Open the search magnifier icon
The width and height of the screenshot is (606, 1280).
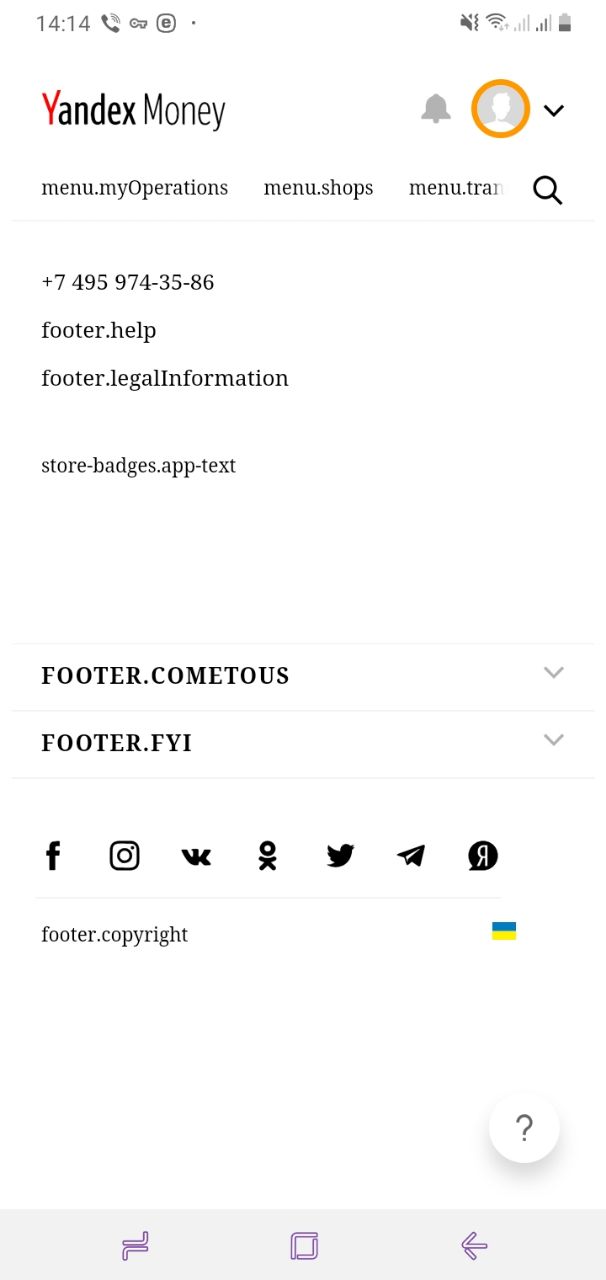coord(548,190)
